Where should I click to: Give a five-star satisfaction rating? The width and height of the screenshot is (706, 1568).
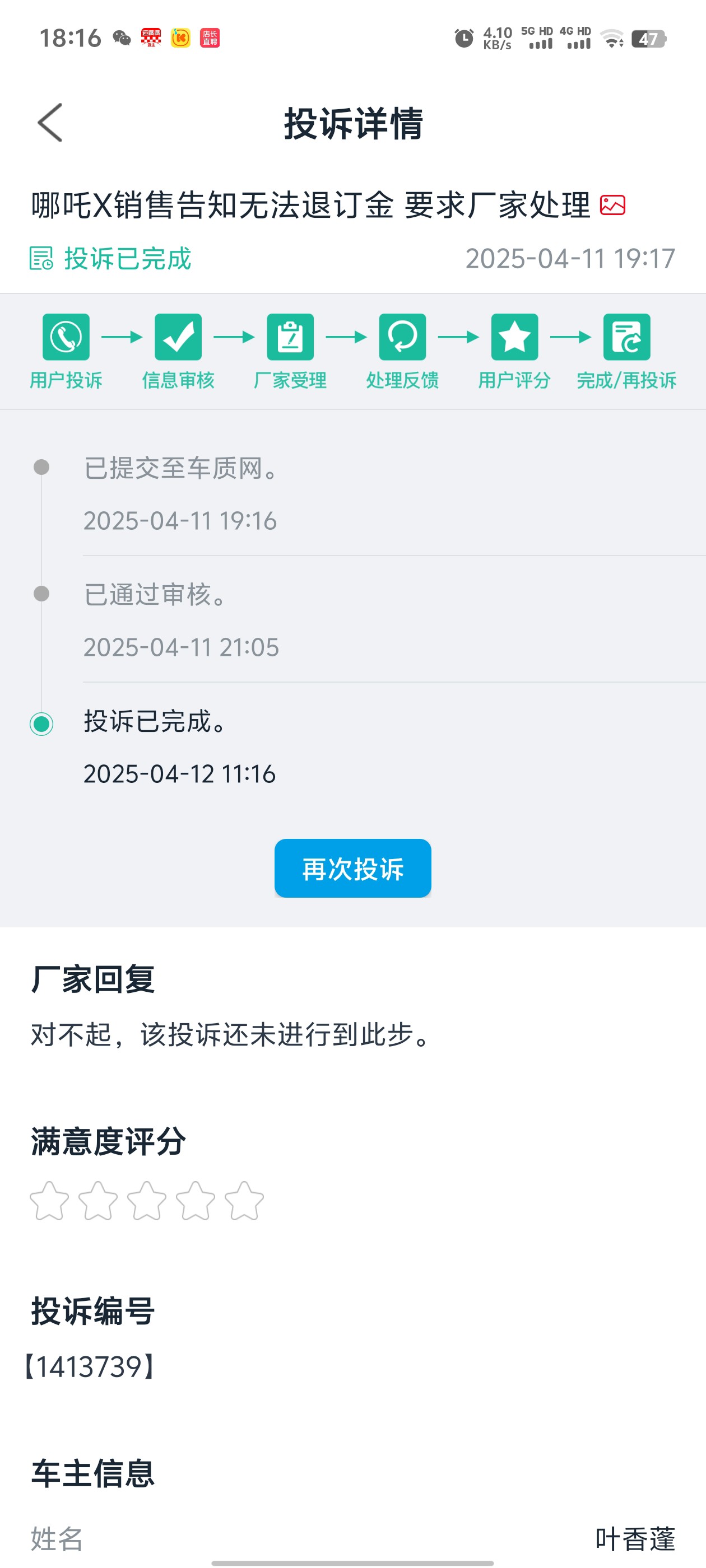244,1201
